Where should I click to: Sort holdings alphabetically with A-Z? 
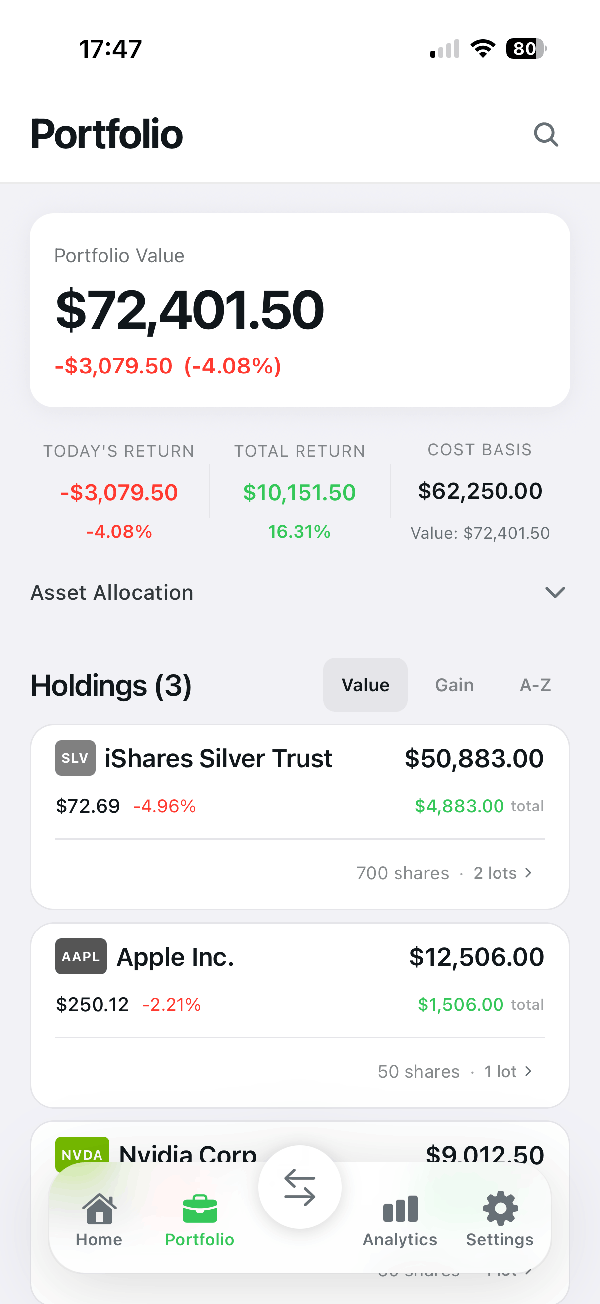tap(535, 685)
